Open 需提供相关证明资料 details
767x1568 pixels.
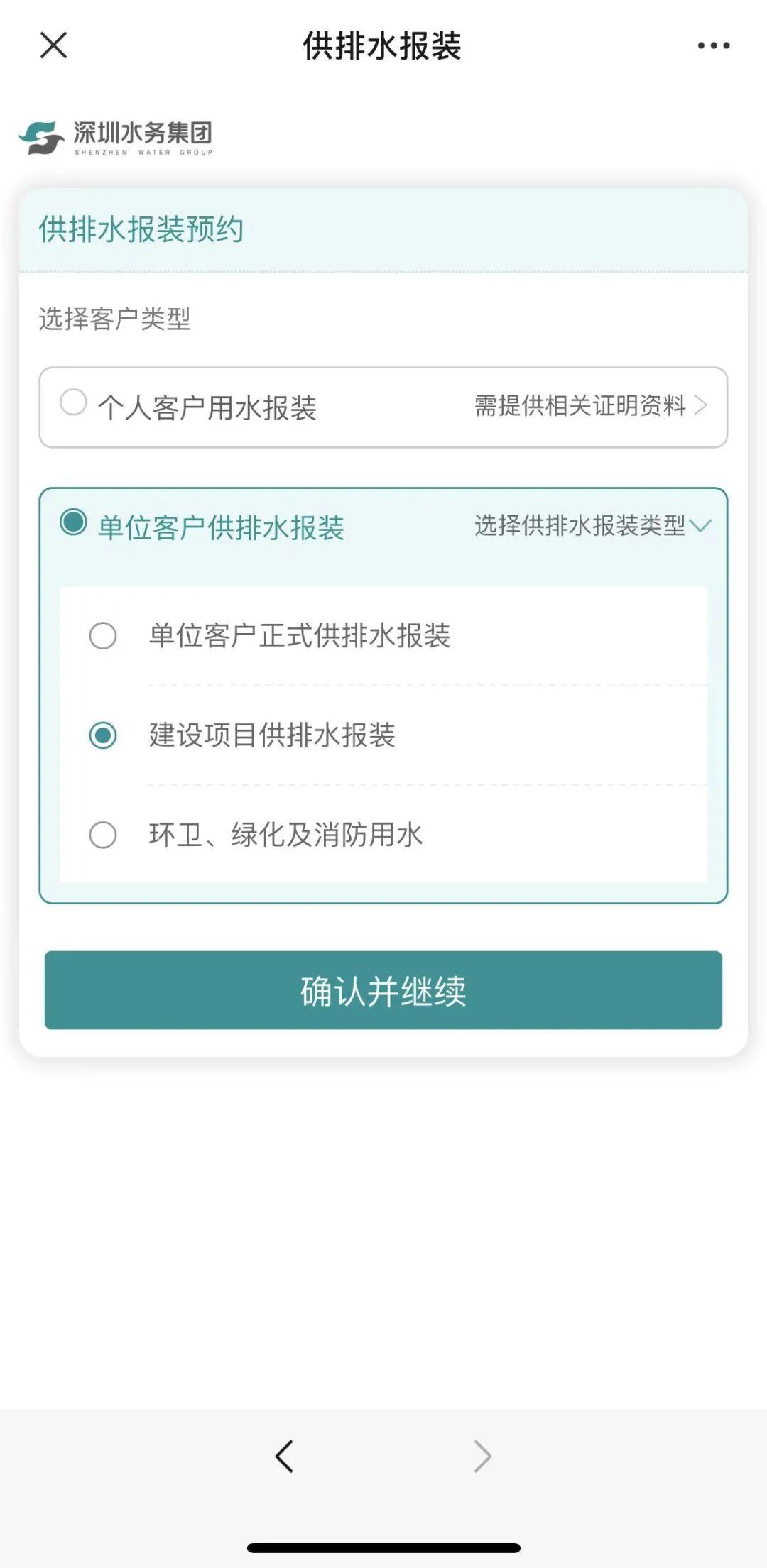point(590,406)
